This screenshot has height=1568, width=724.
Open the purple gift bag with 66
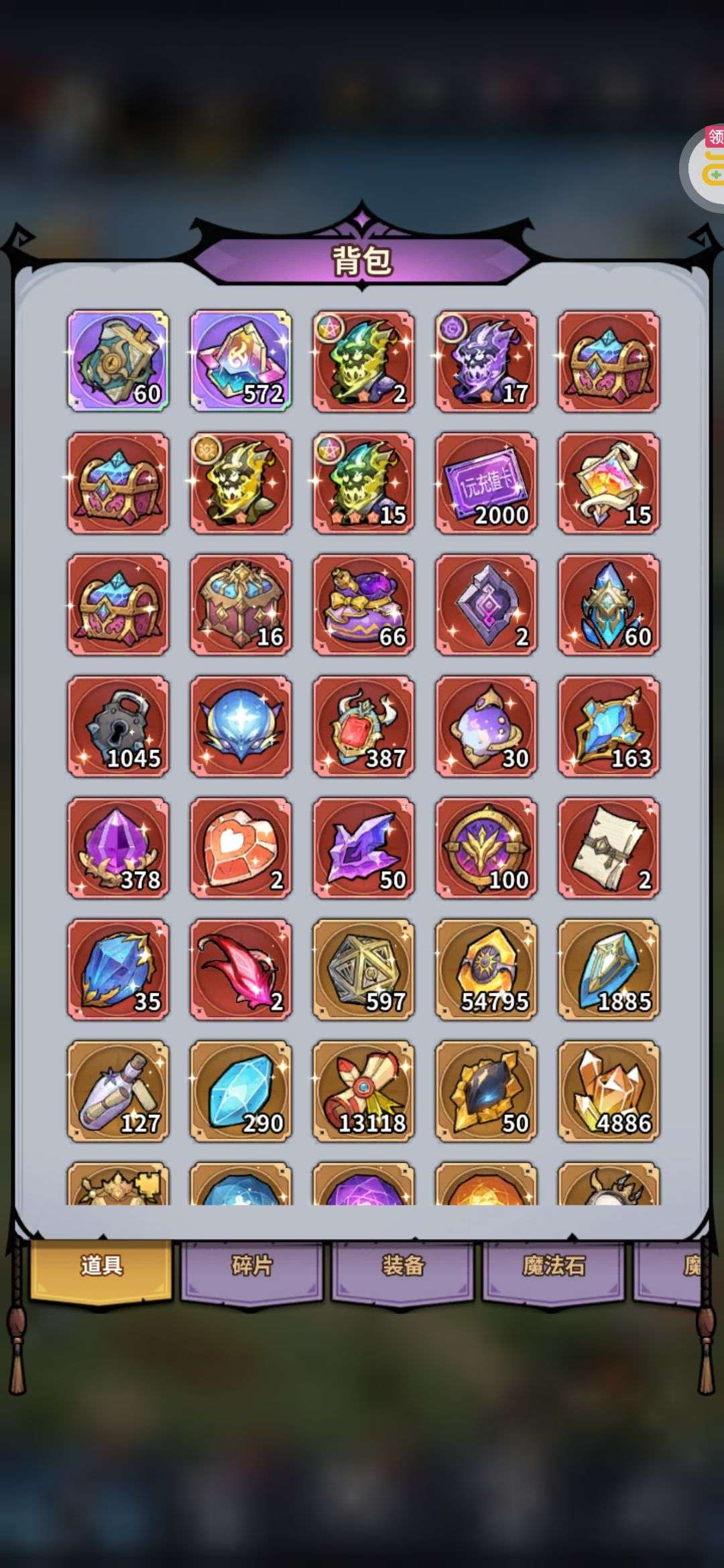coord(363,605)
